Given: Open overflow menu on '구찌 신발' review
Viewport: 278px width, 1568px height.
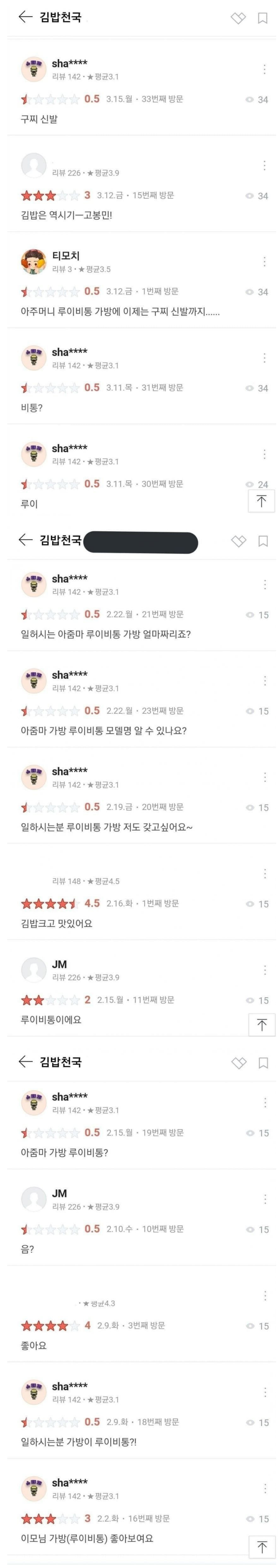Looking at the screenshot, I should (264, 69).
